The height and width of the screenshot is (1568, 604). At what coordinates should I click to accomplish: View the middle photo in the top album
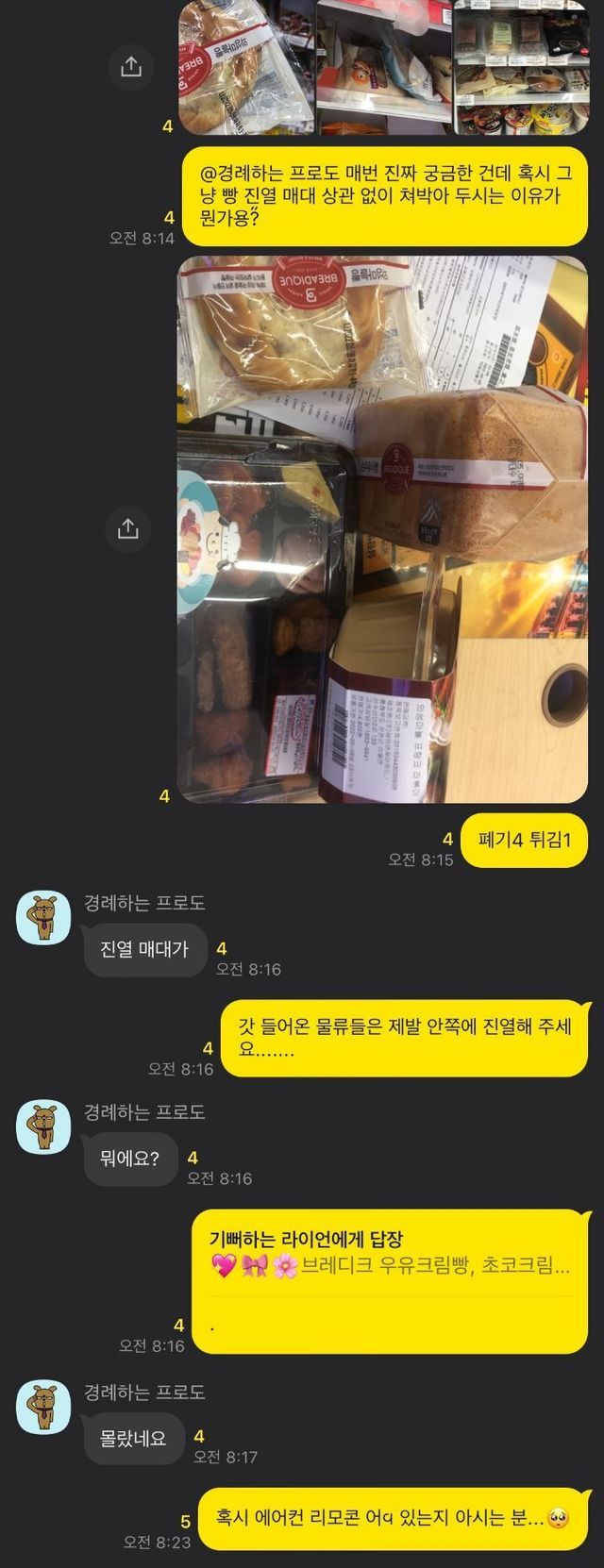[384, 66]
